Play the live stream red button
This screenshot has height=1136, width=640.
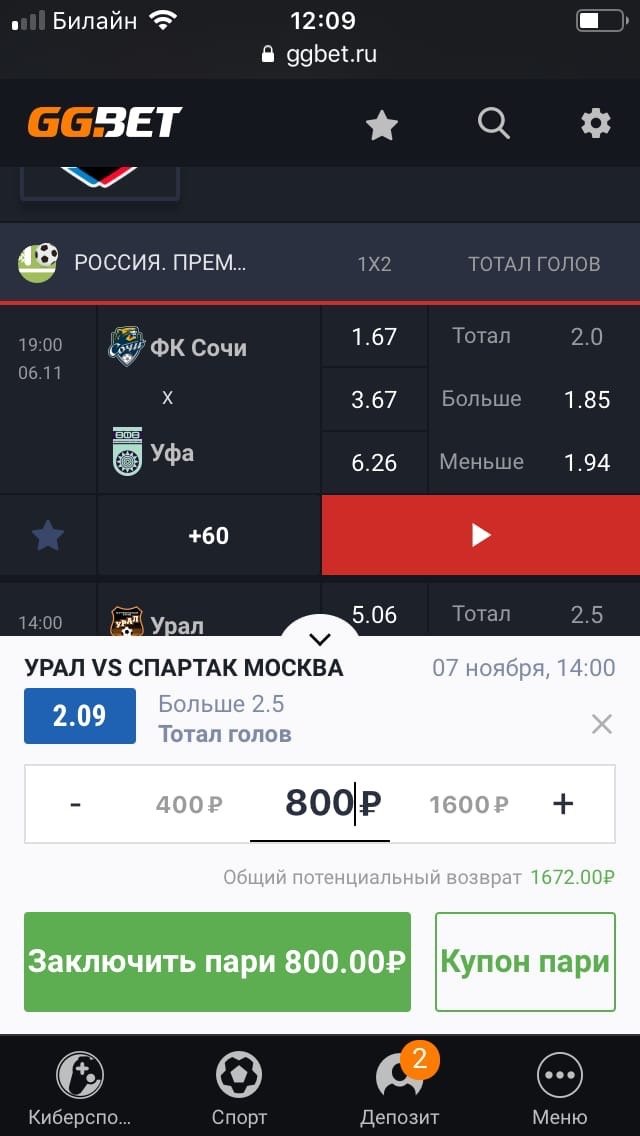(480, 536)
